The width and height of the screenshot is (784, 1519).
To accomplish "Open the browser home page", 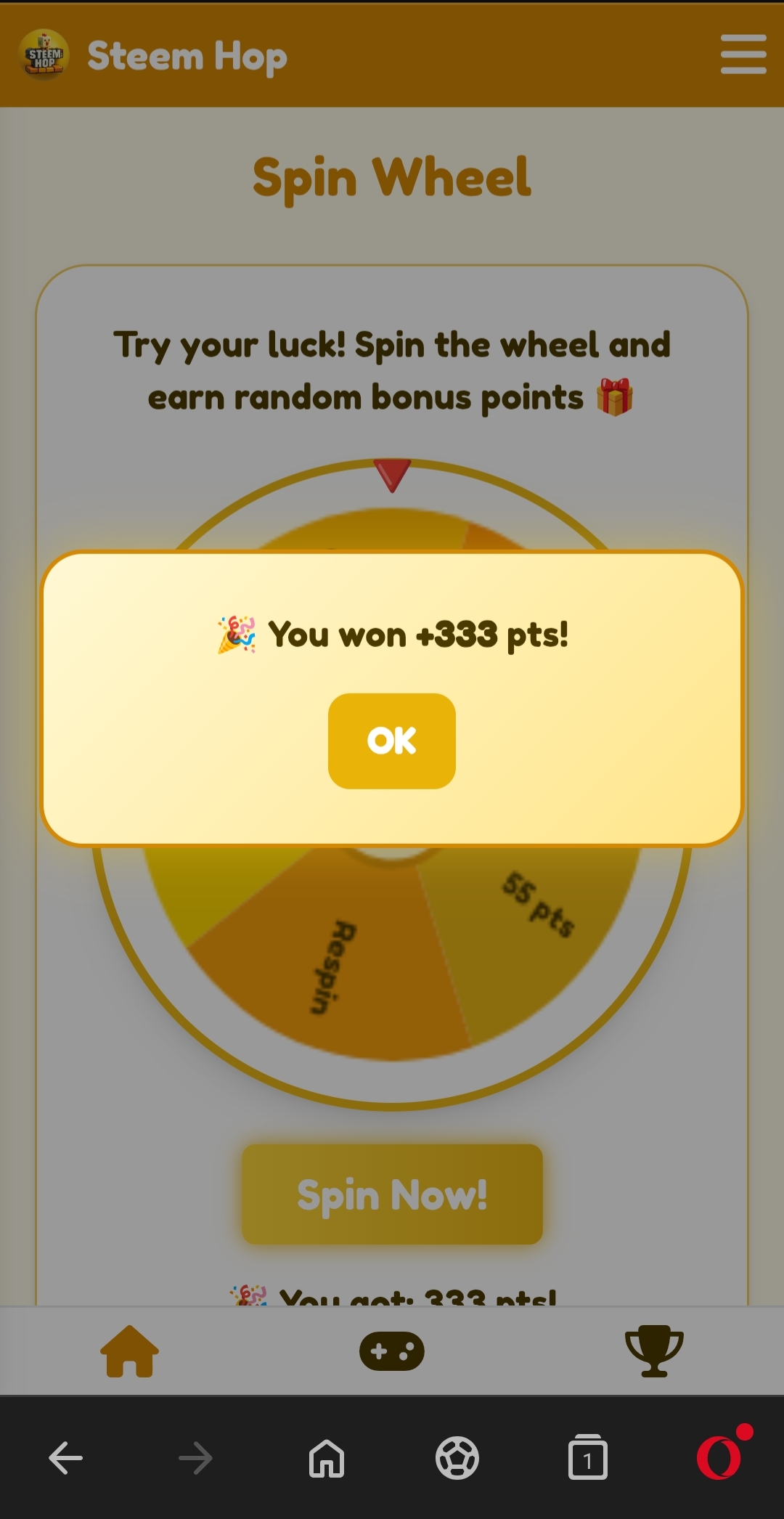I will coord(327,1458).
